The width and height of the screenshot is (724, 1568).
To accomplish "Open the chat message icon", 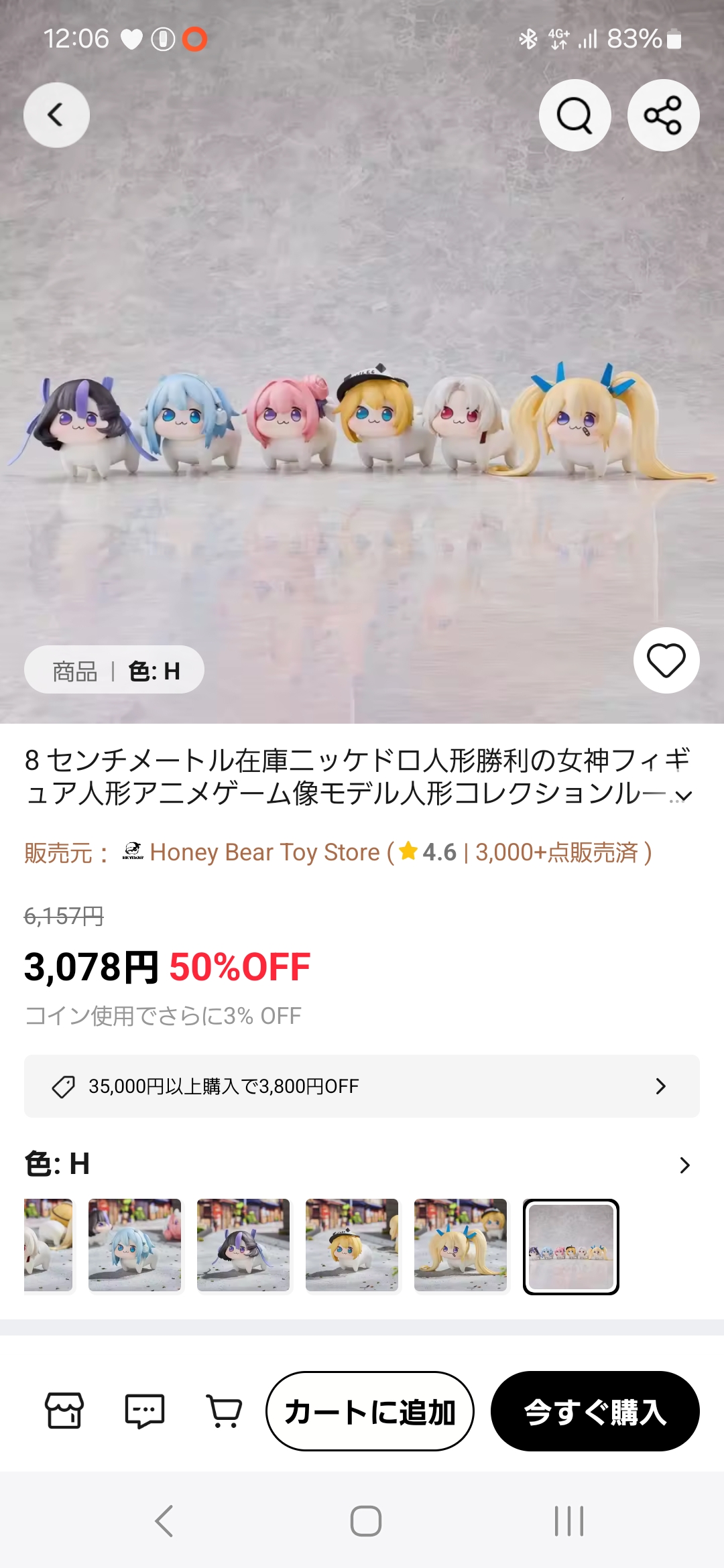I will point(145,1411).
